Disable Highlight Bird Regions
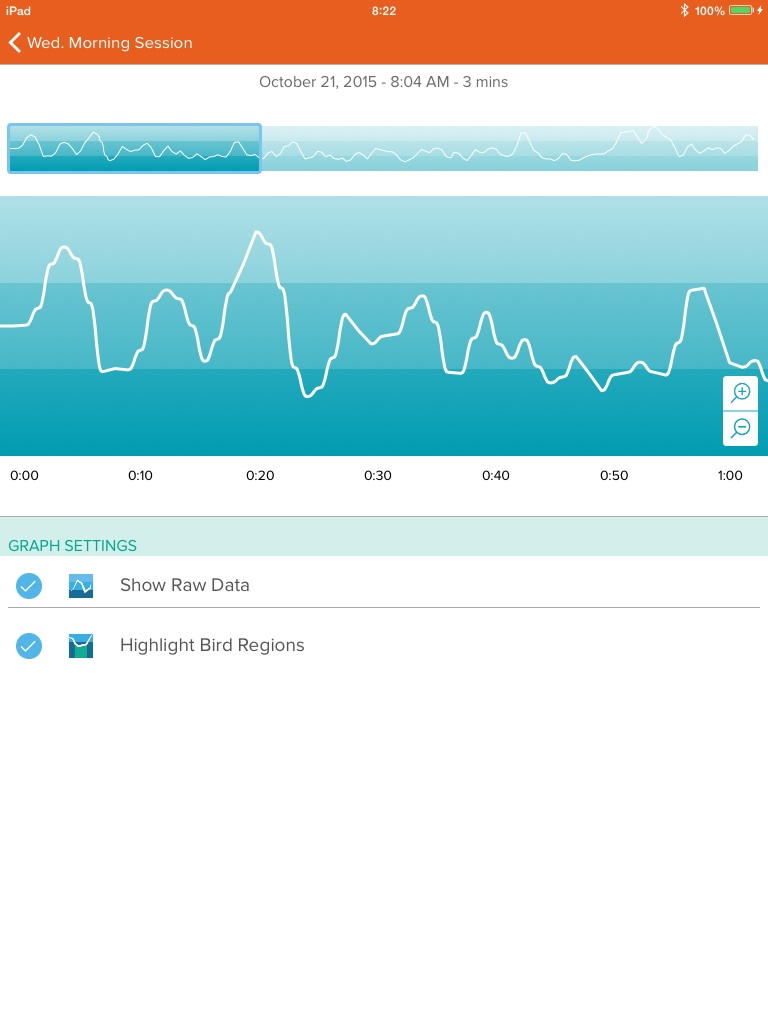Screen dimensions: 768x1024 [x=29, y=646]
